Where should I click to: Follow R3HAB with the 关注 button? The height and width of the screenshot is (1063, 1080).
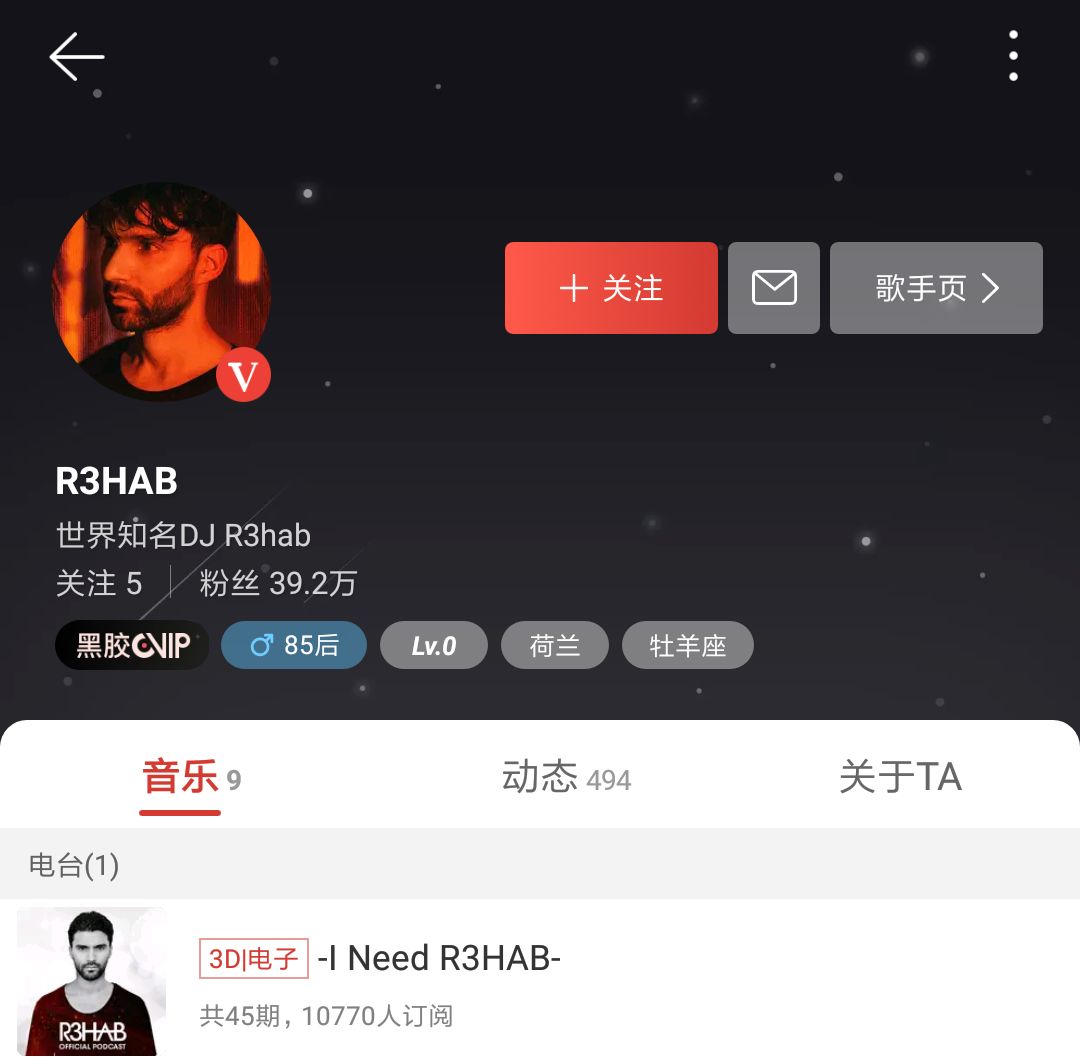[x=611, y=288]
